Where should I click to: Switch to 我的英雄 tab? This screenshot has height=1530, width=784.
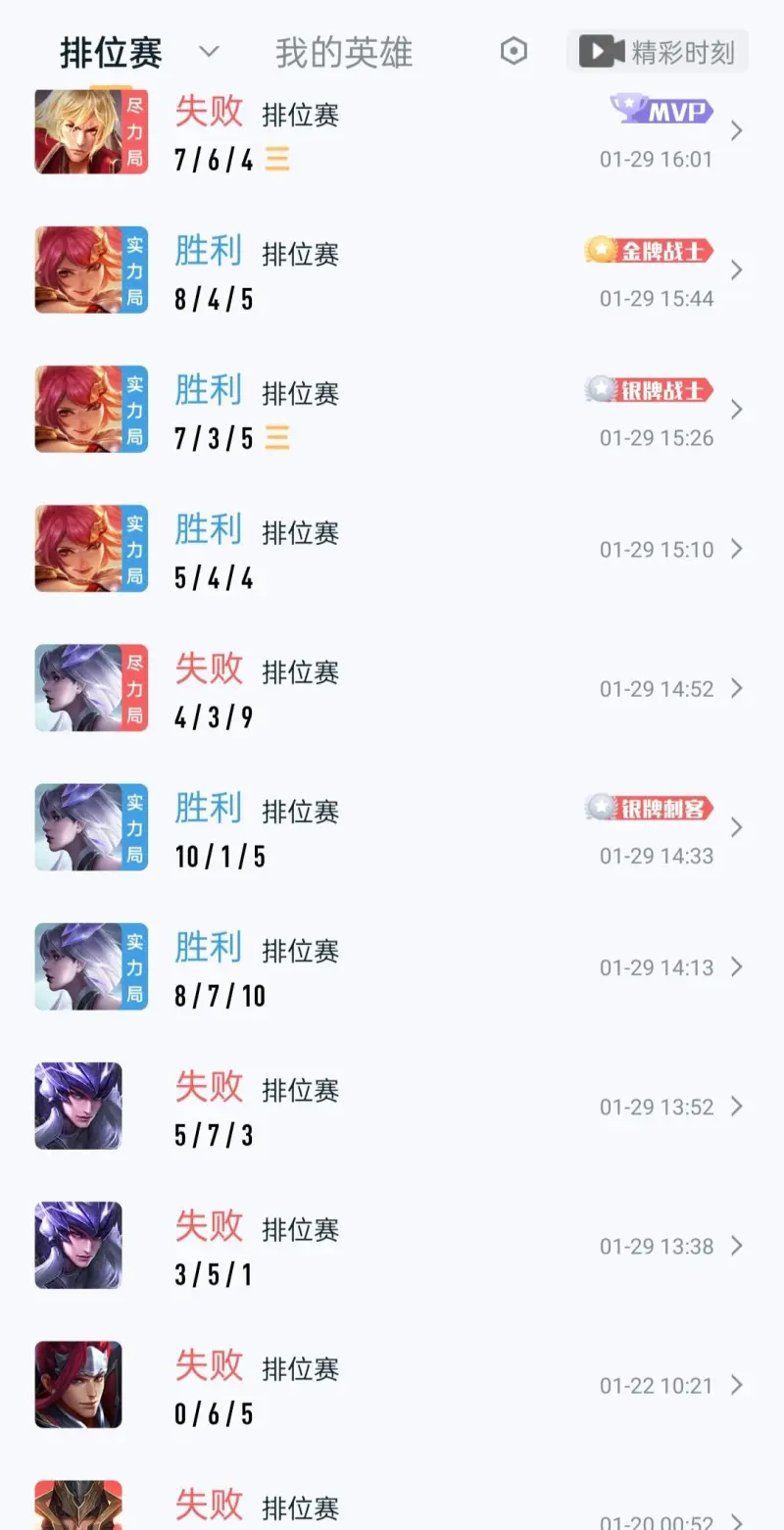[x=343, y=52]
